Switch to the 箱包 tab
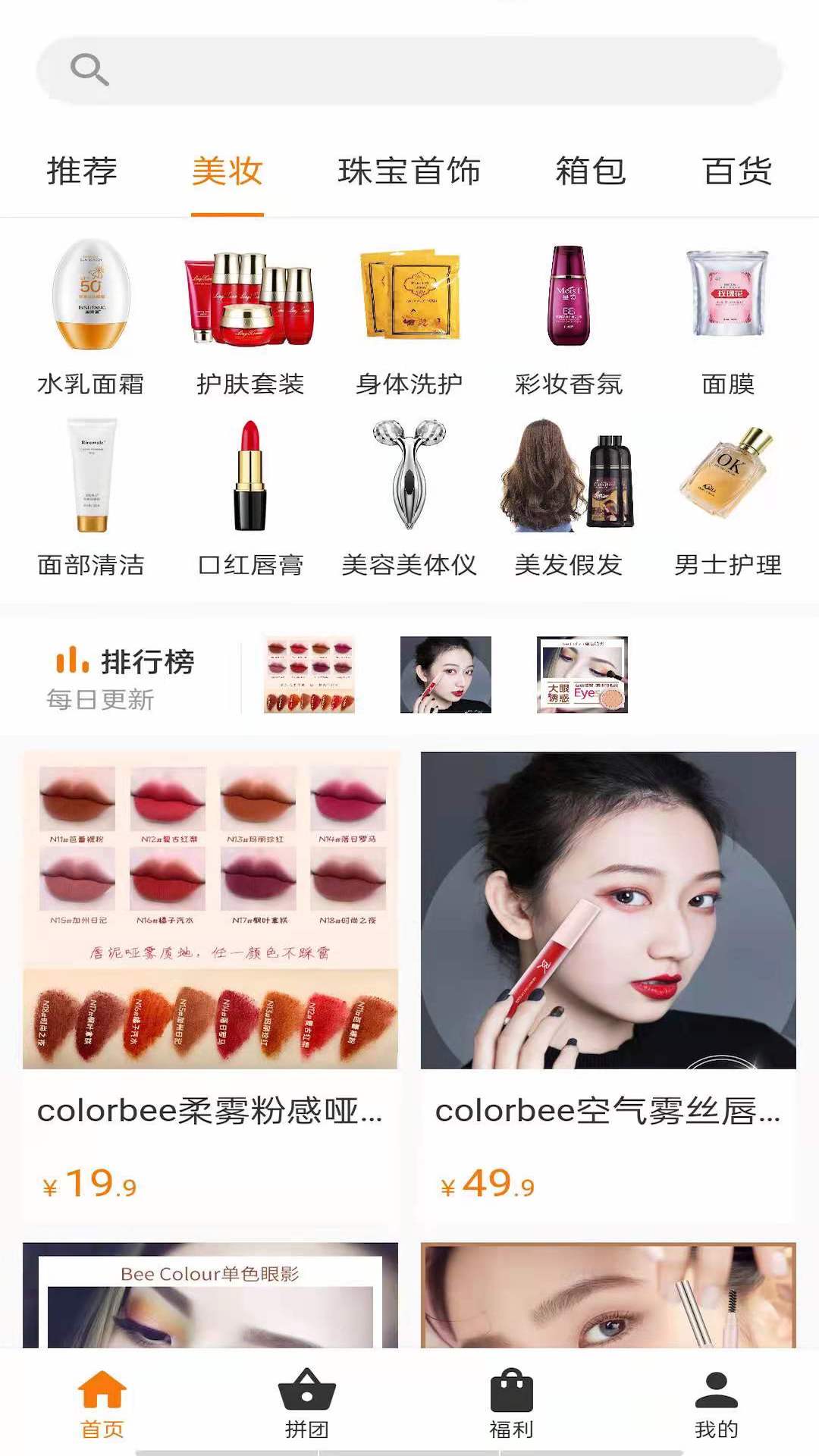The height and width of the screenshot is (1456, 819). pos(589,173)
